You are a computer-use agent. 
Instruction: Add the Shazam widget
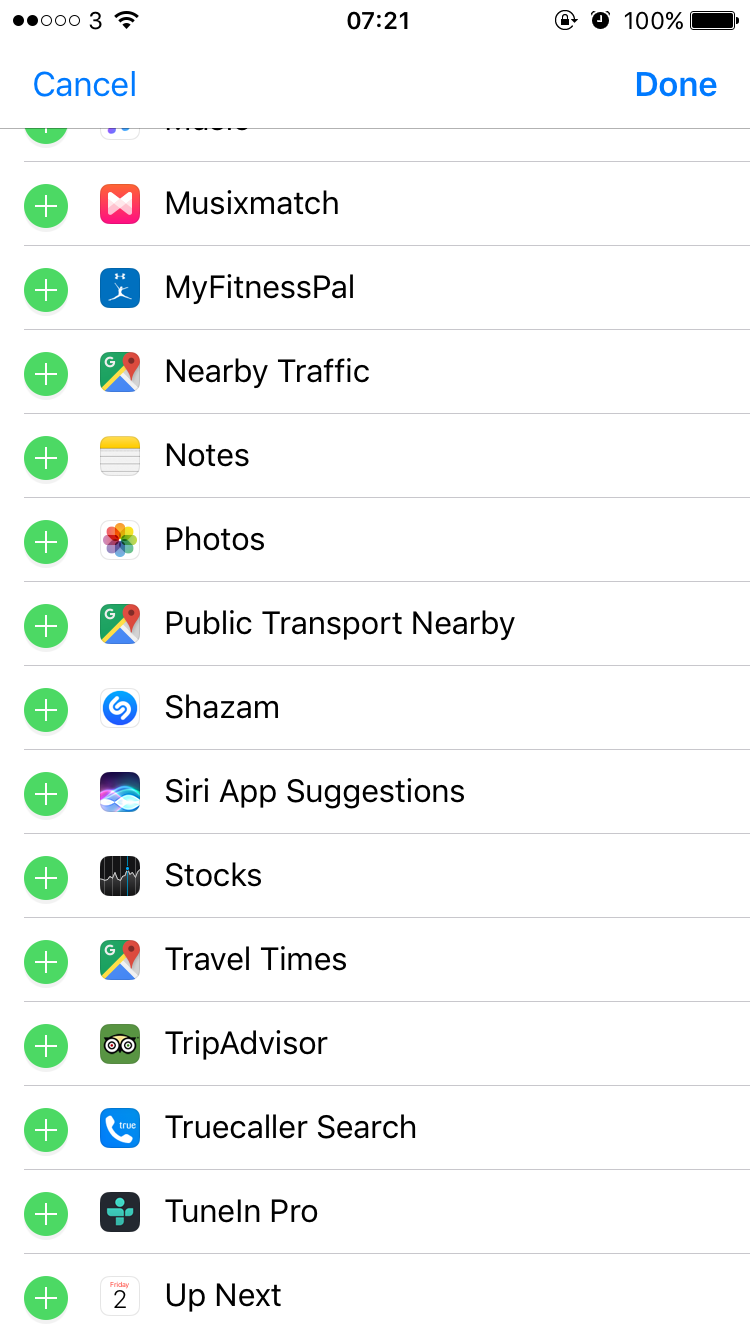tap(46, 710)
